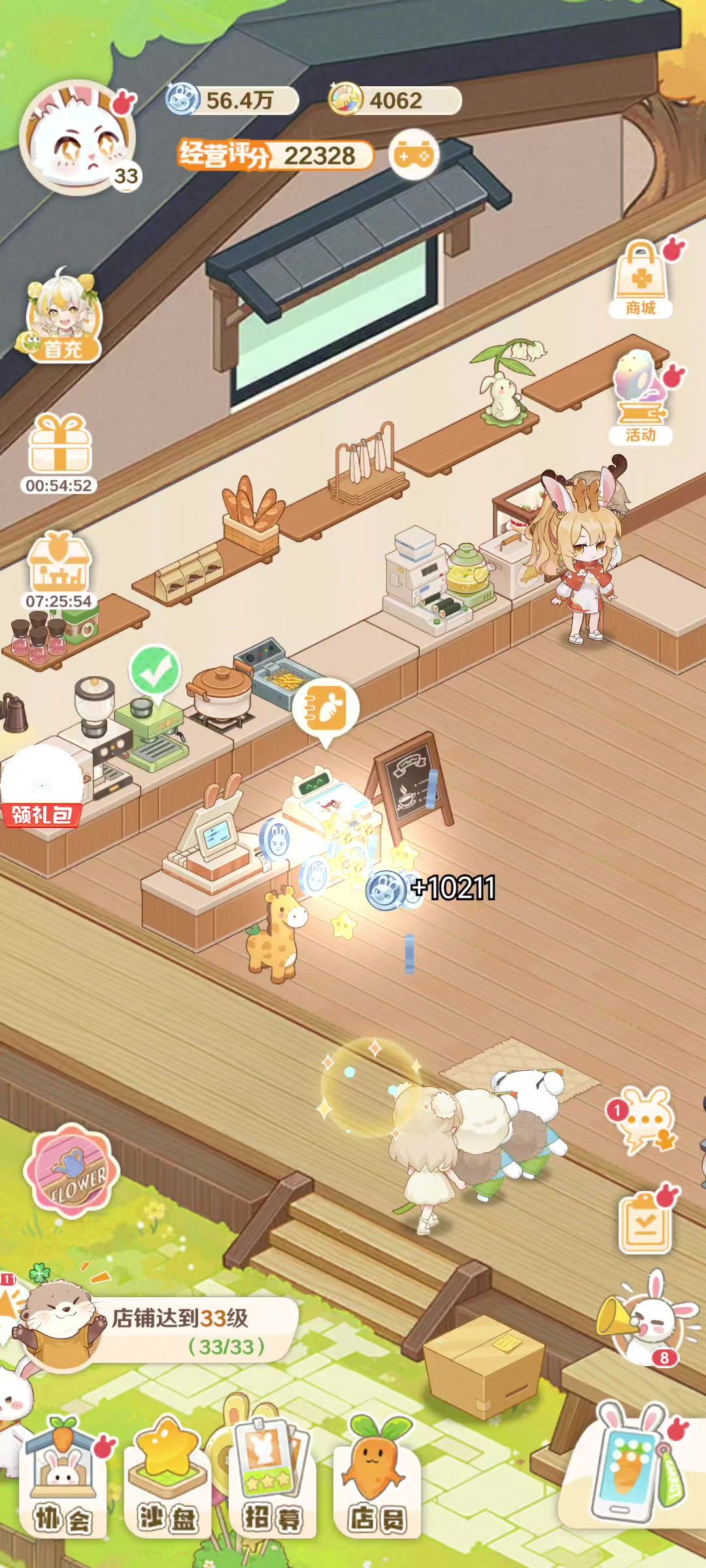Open the 招募 recruit tab
The width and height of the screenshot is (706, 1568).
click(x=272, y=1483)
